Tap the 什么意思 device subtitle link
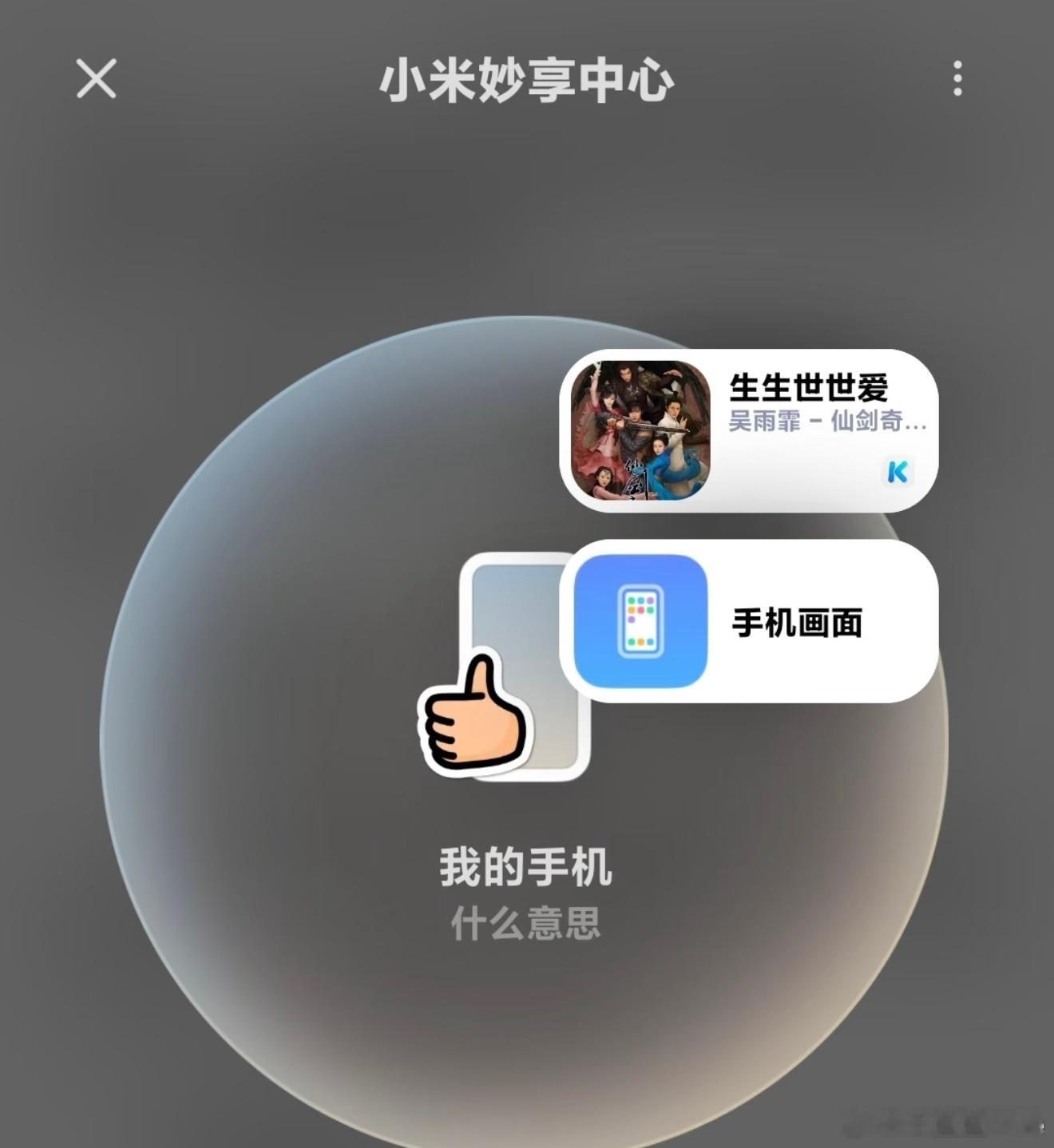Screen dimensions: 1054x1148 click(527, 920)
